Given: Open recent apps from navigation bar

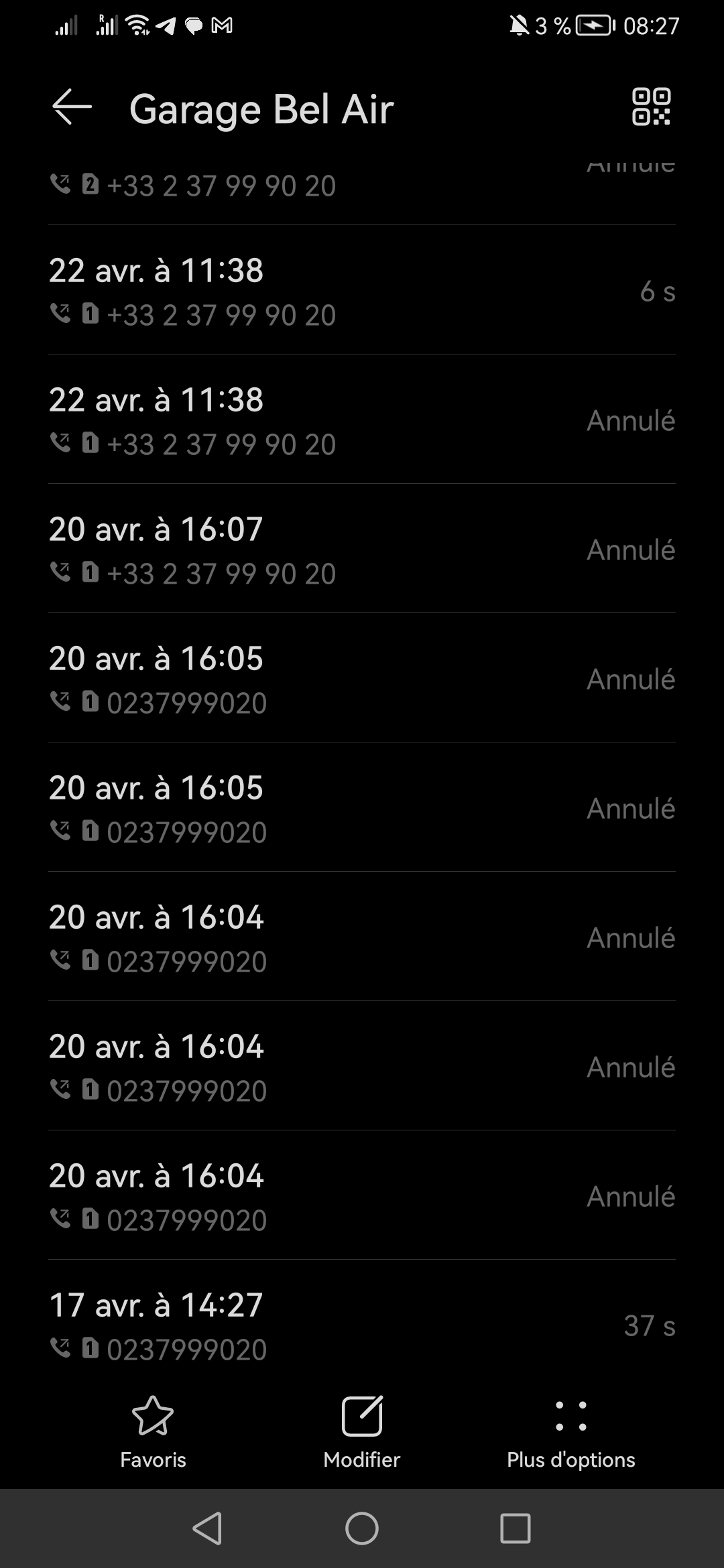Looking at the screenshot, I should click(516, 1528).
